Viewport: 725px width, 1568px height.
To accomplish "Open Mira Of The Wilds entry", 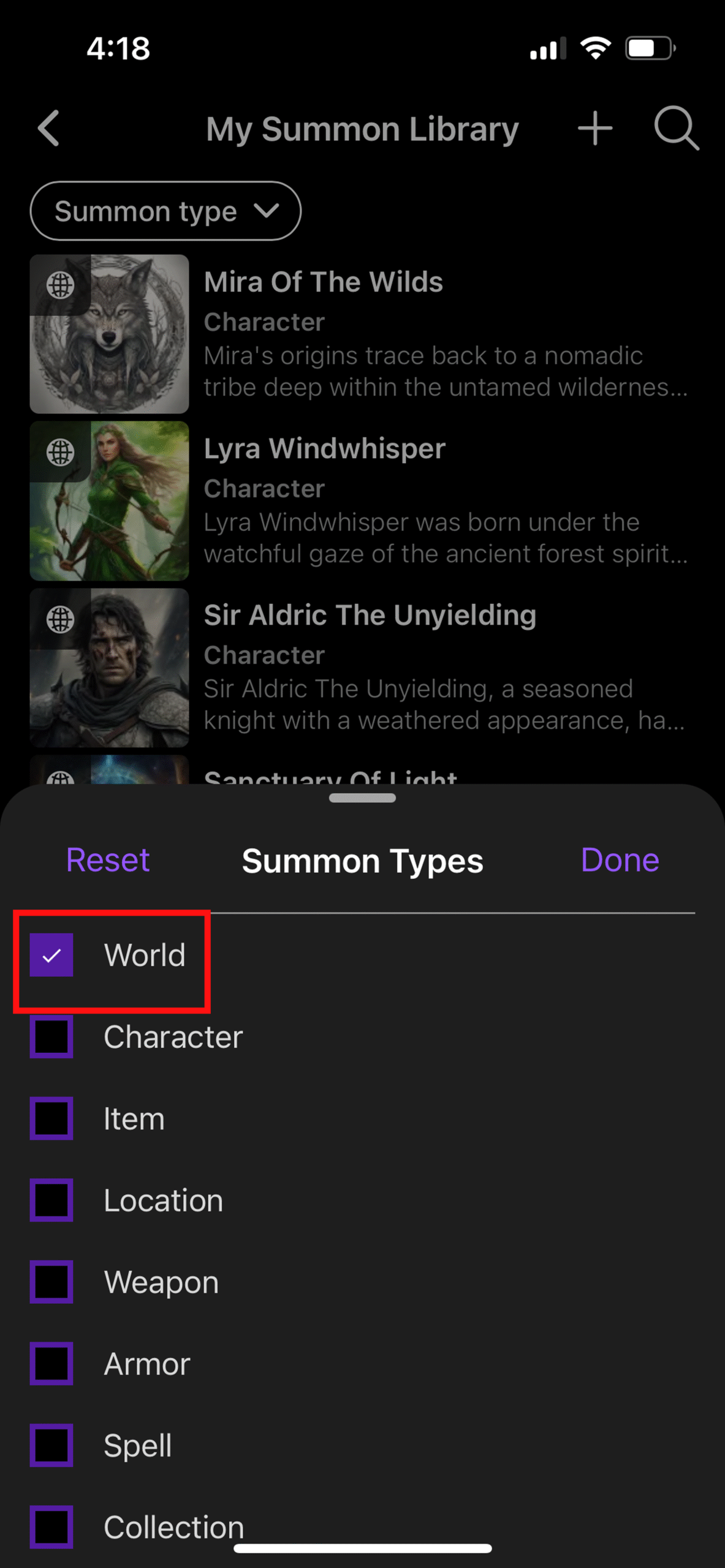I will [x=362, y=334].
